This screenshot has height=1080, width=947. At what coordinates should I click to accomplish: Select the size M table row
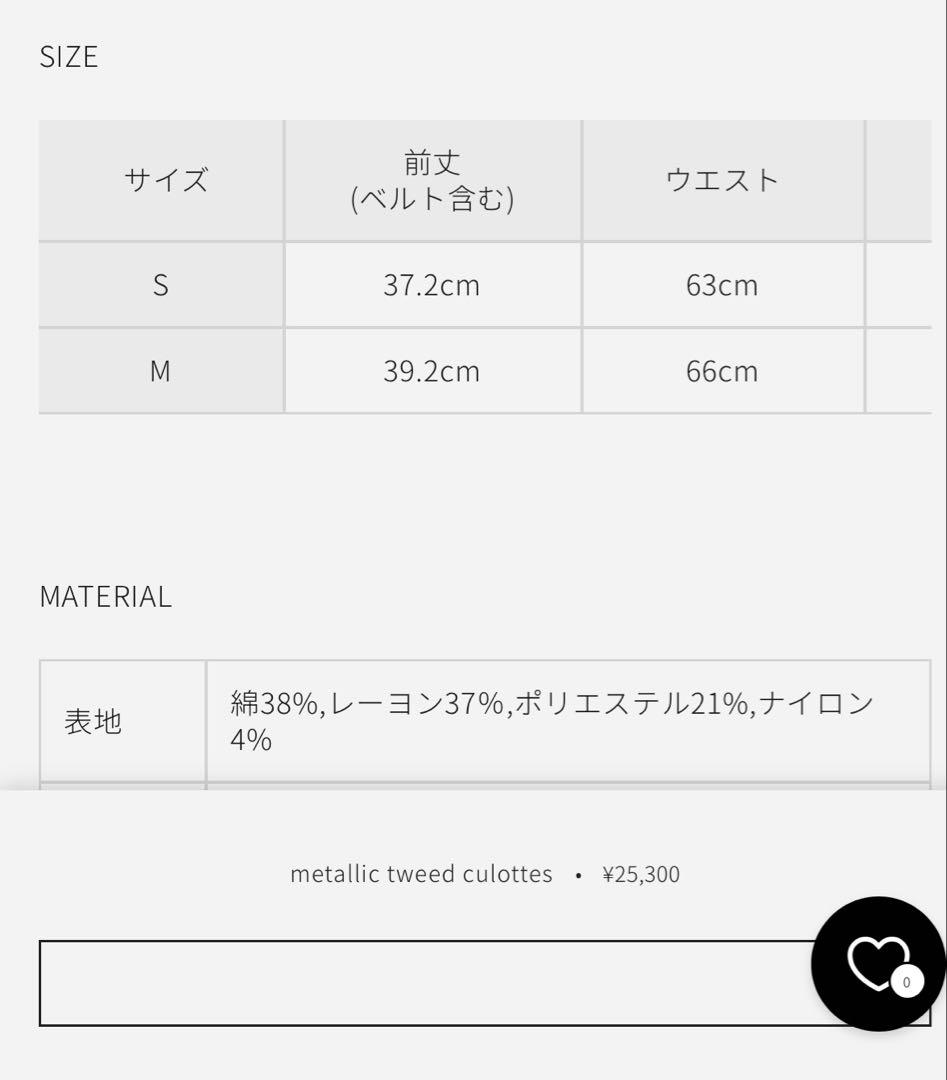[160, 371]
